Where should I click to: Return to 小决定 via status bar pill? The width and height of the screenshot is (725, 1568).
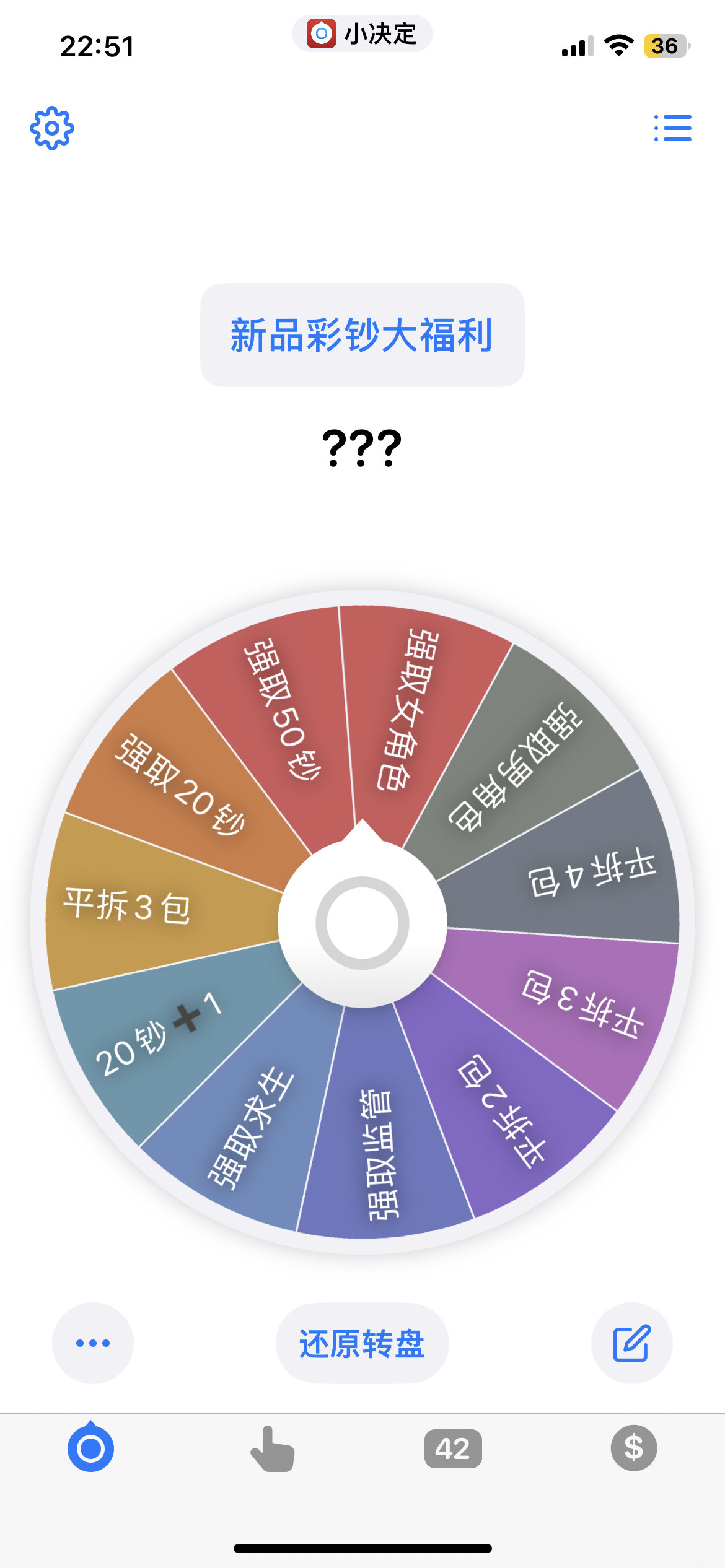(x=362, y=33)
